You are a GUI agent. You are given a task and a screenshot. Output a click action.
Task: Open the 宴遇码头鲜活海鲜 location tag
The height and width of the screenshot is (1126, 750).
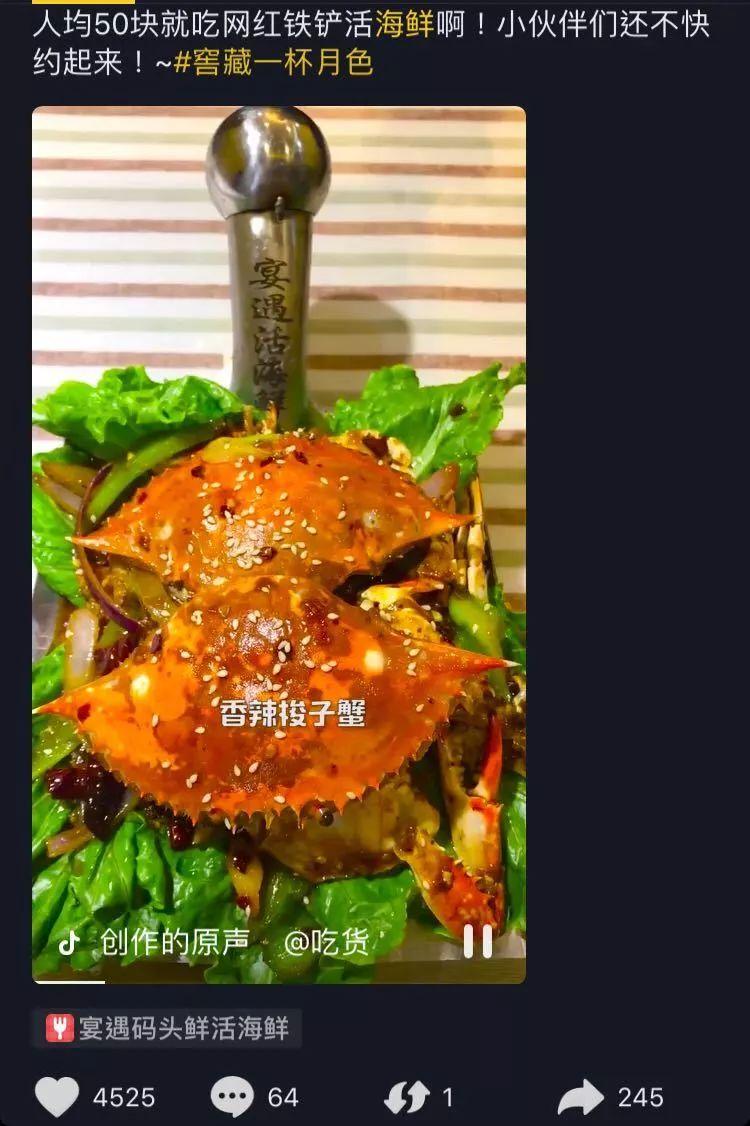(x=167, y=1027)
